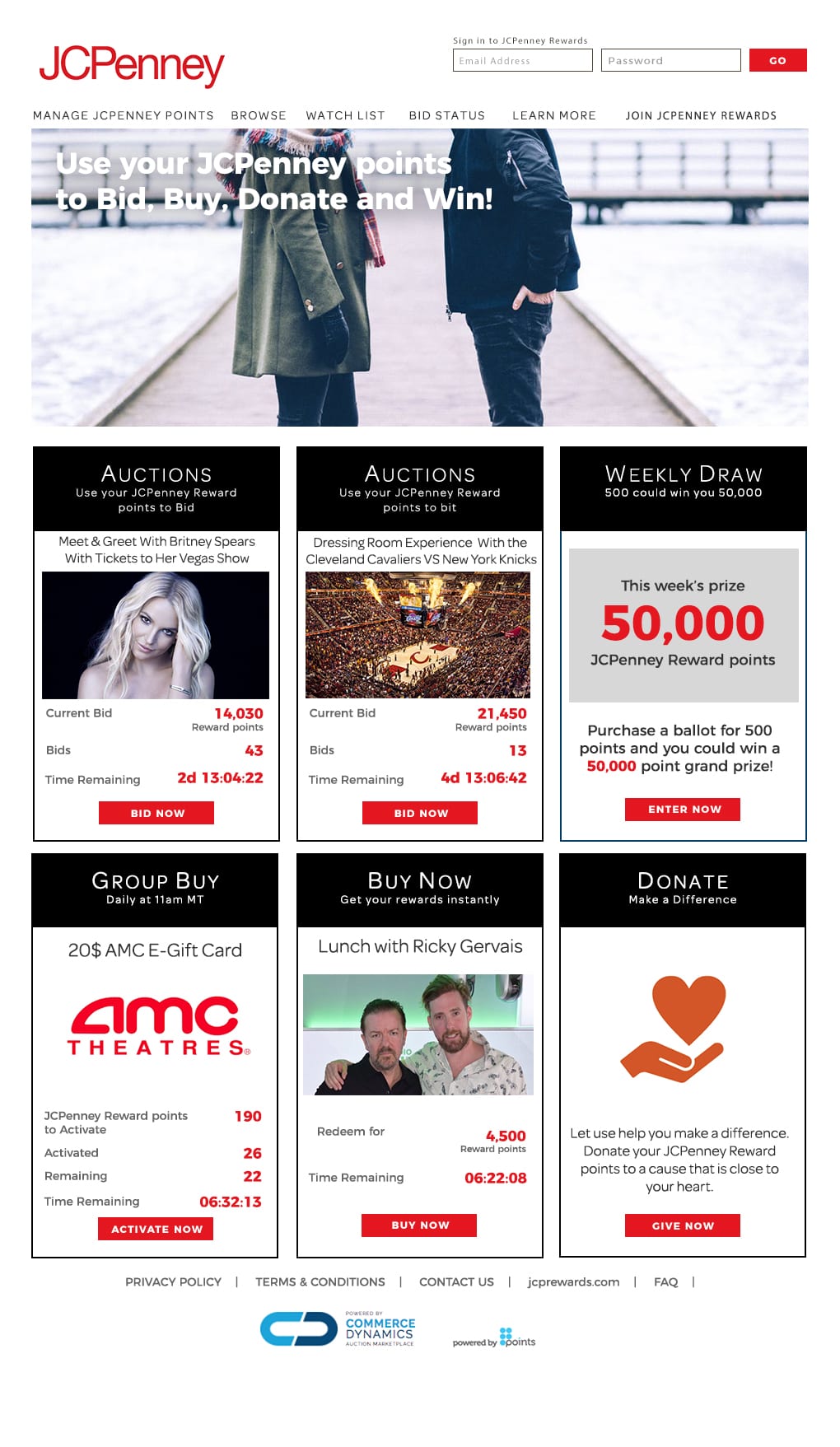This screenshot has height=1447, width=840.
Task: Go to the Browse section
Action: coord(259,115)
